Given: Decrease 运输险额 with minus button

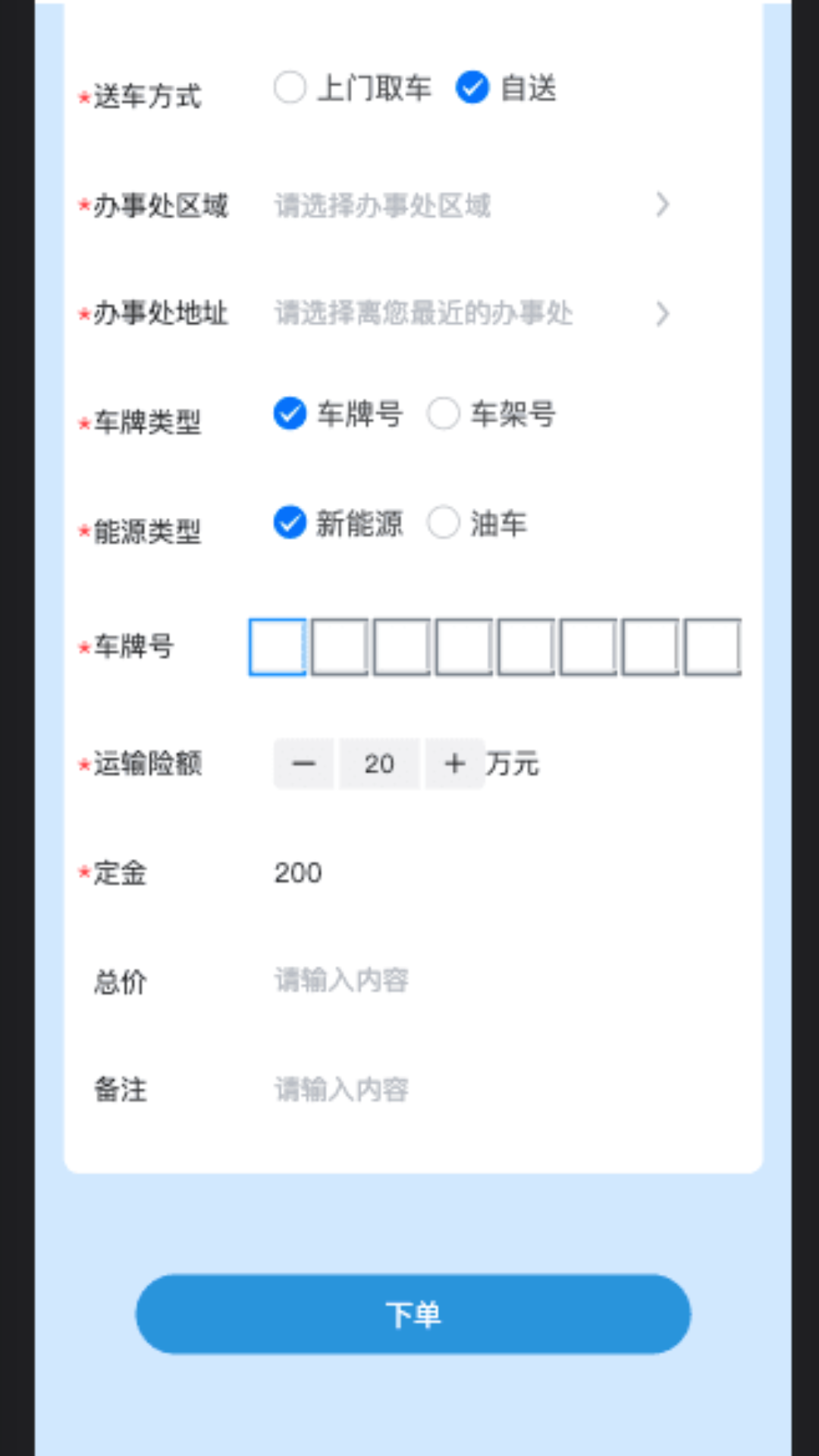Looking at the screenshot, I should pos(303,764).
